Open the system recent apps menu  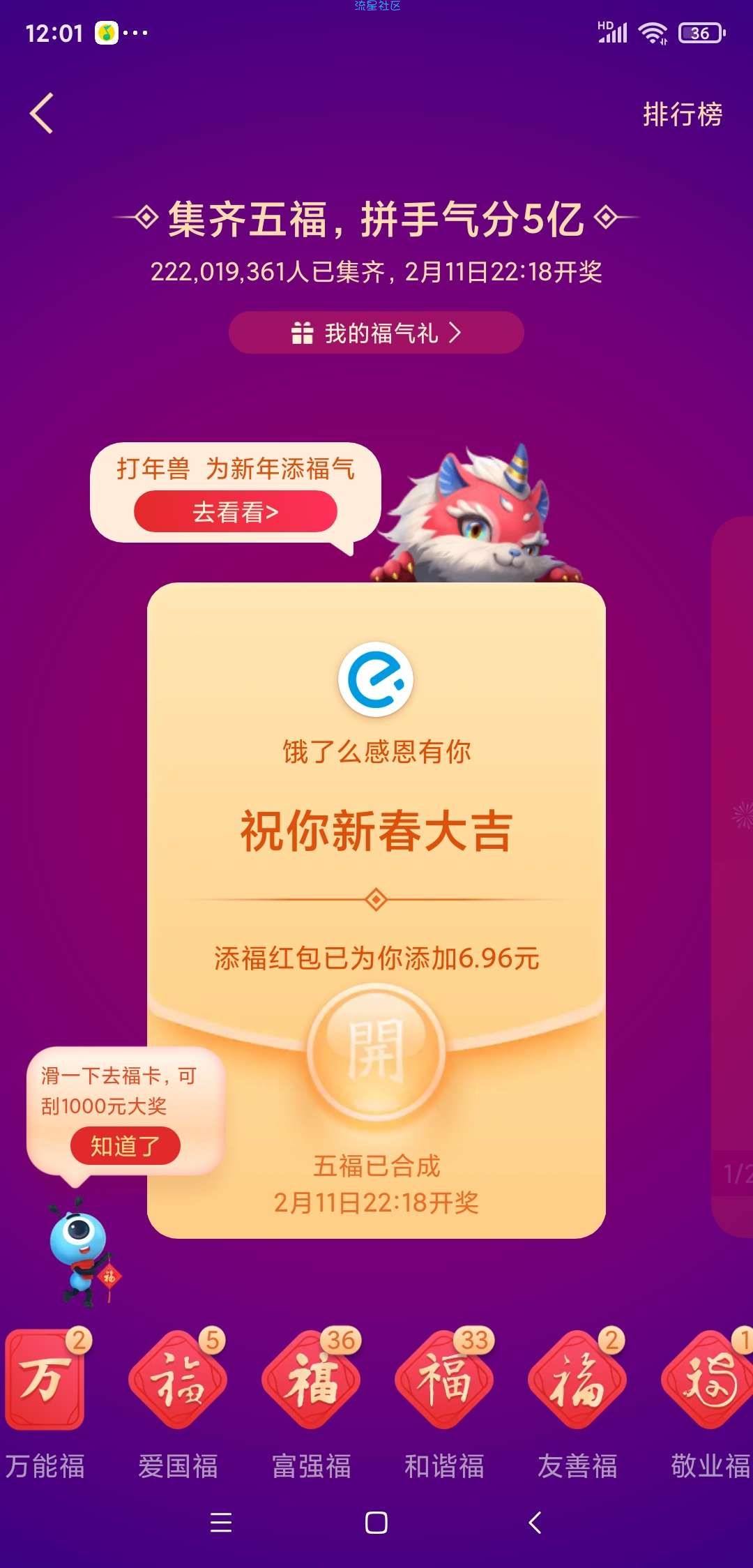tap(221, 1523)
